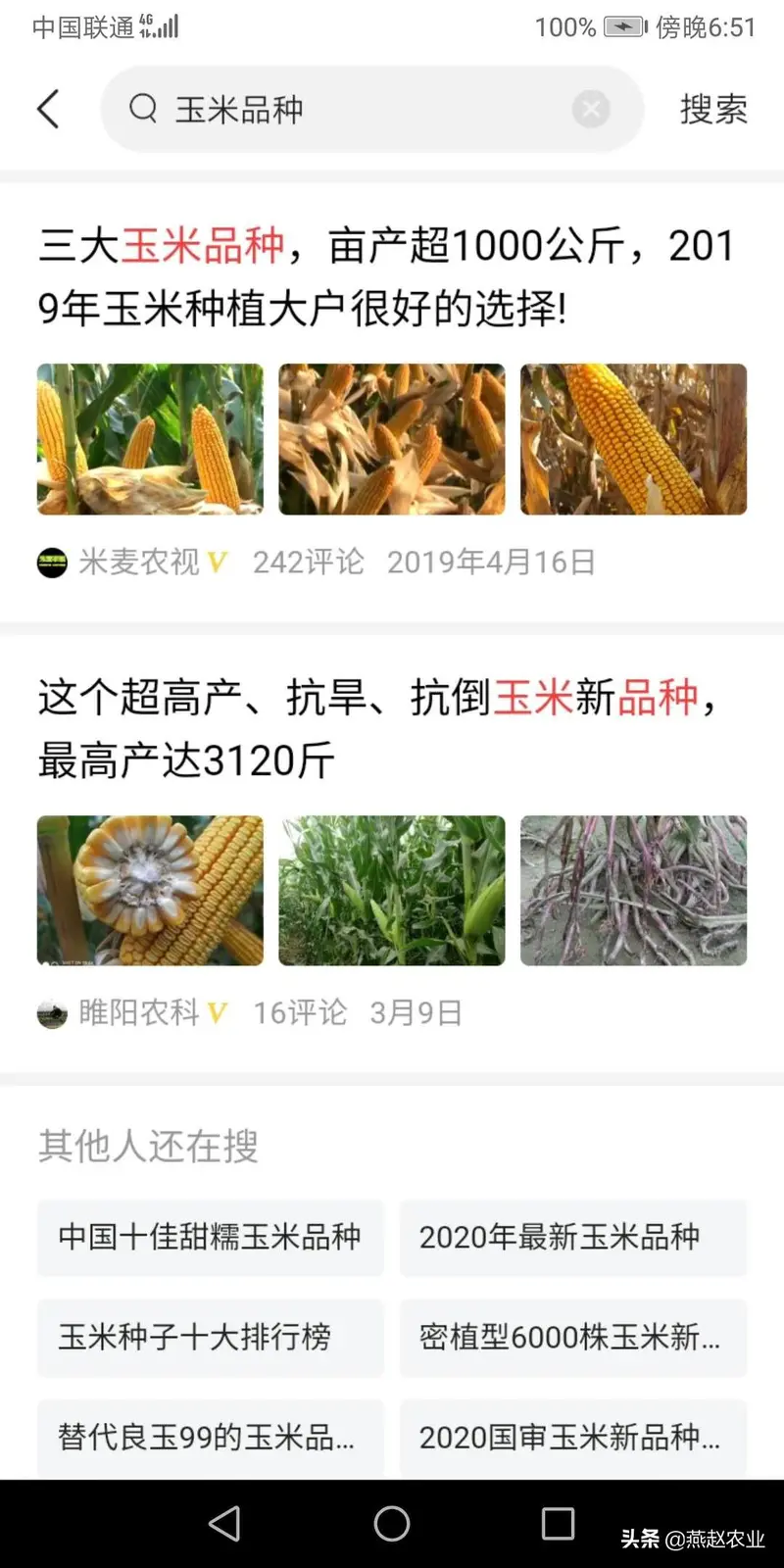
Task: Pick the 替代良玉99的玉米品 suggestion
Action: pyautogui.click(x=210, y=1438)
